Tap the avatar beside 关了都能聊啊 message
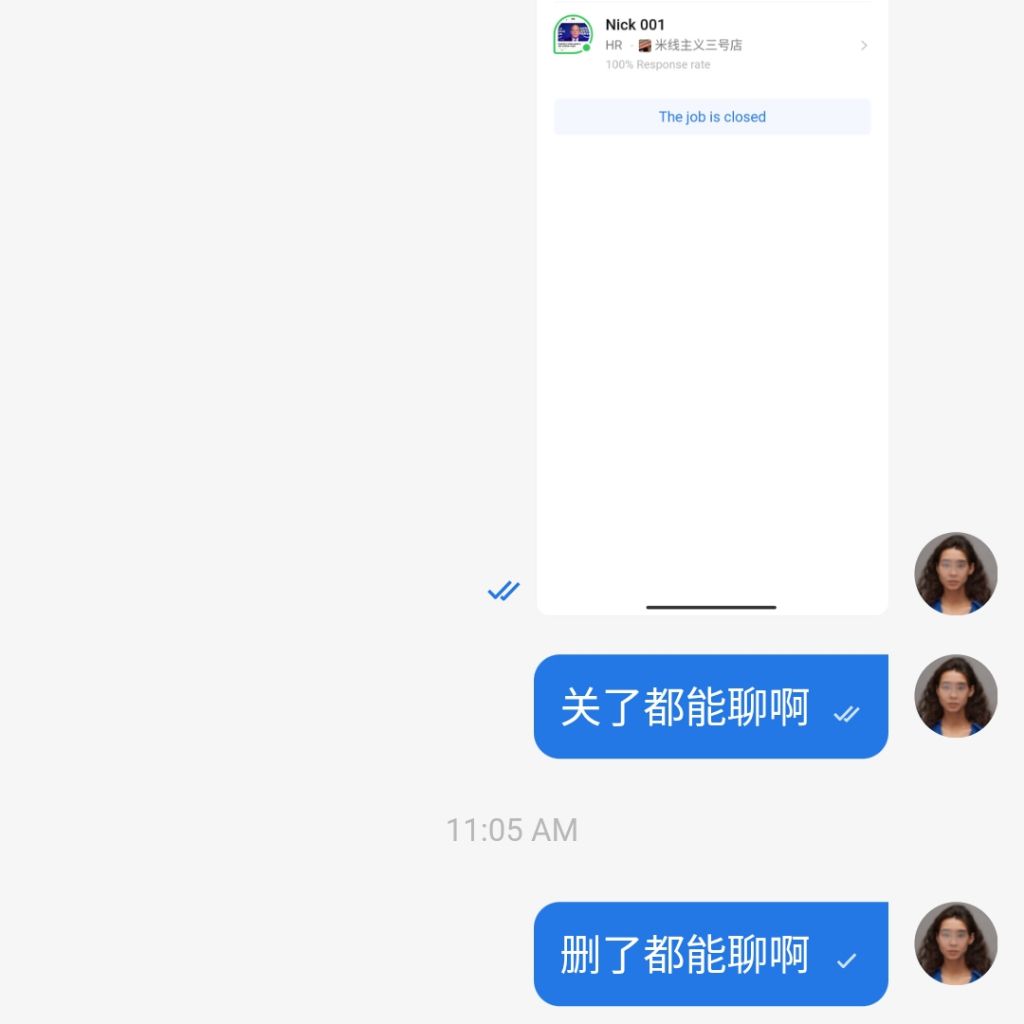The height and width of the screenshot is (1024, 1024). click(956, 696)
